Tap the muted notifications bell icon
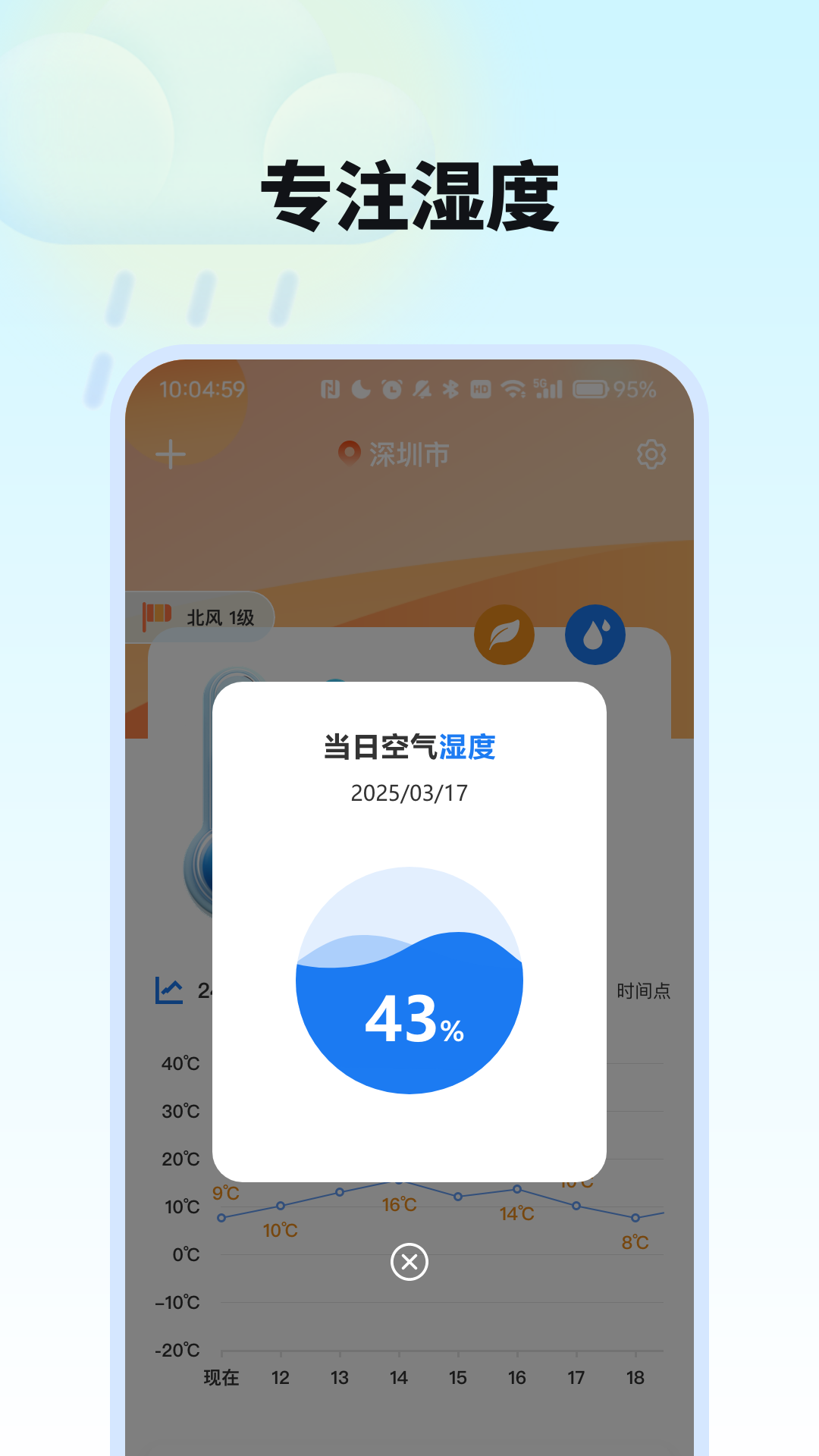 coord(422,388)
